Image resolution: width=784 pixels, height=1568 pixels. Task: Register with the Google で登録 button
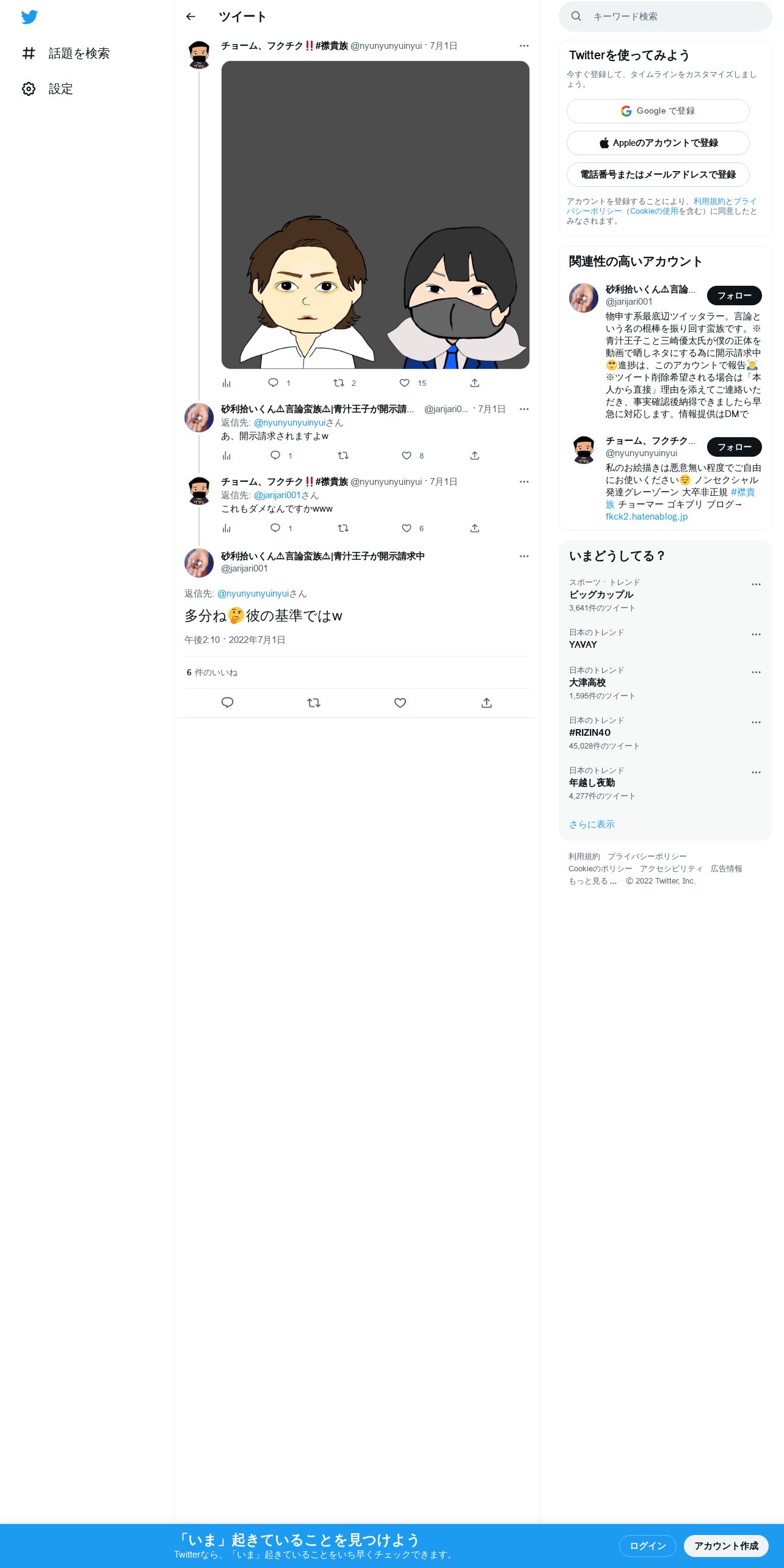pos(658,111)
